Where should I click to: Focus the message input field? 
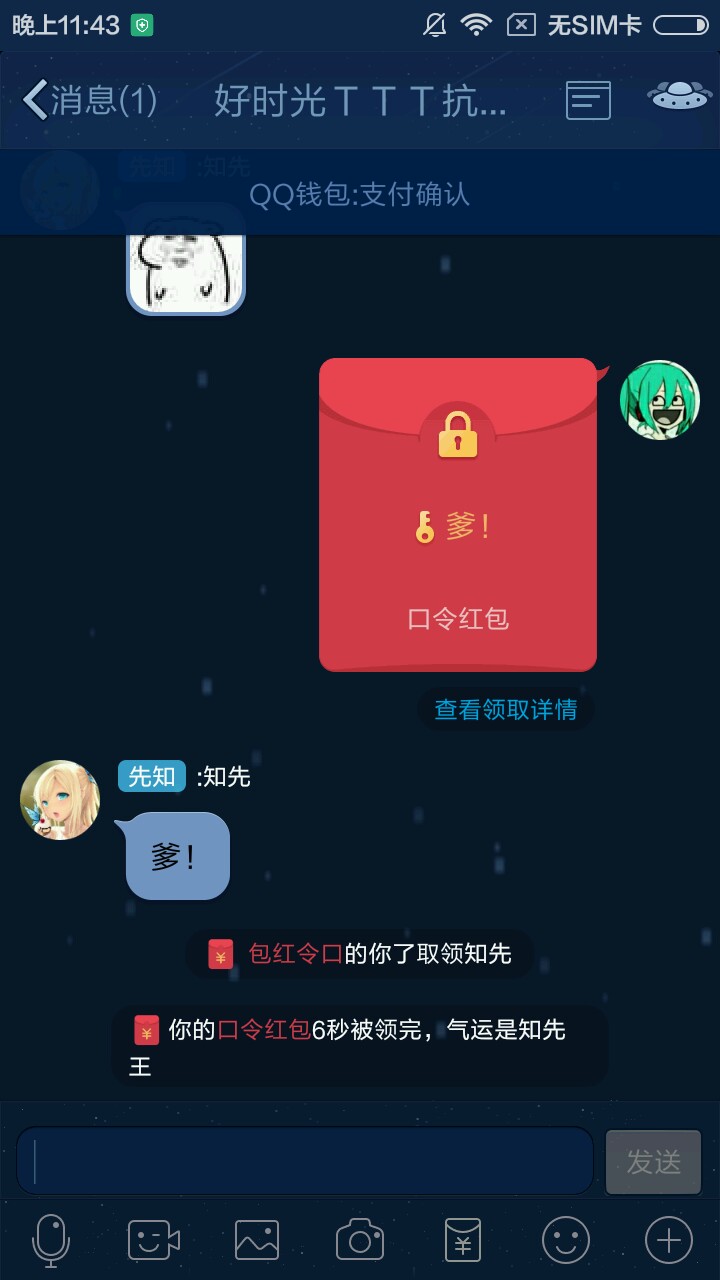coord(305,1161)
